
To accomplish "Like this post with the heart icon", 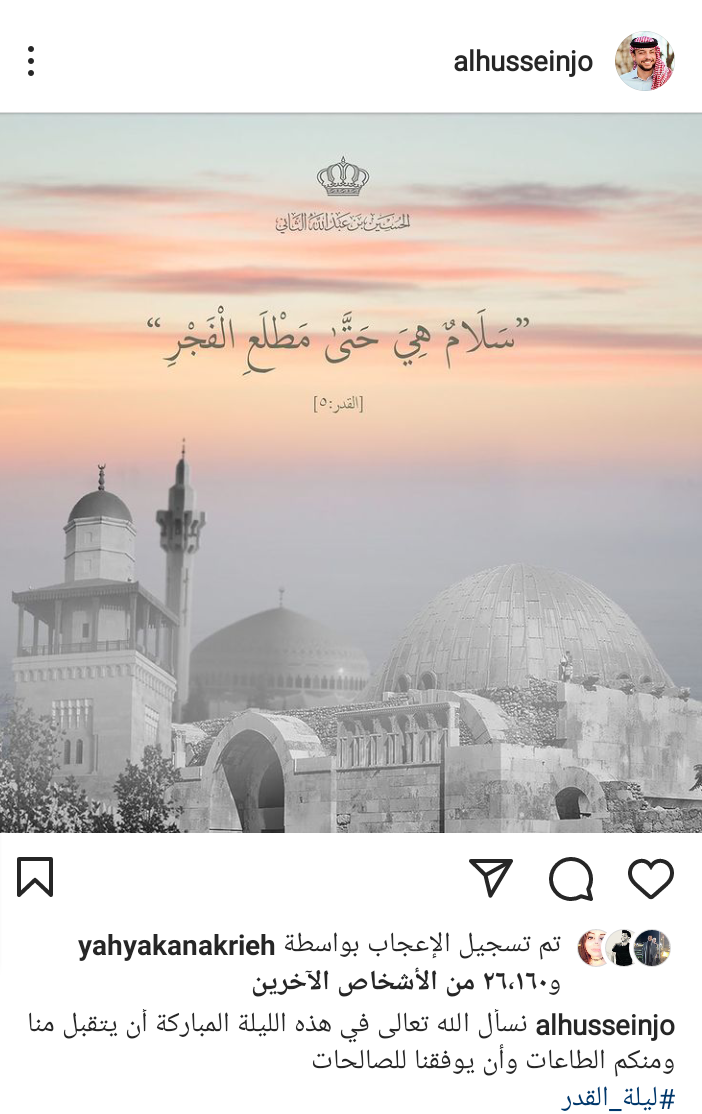I will coord(650,879).
